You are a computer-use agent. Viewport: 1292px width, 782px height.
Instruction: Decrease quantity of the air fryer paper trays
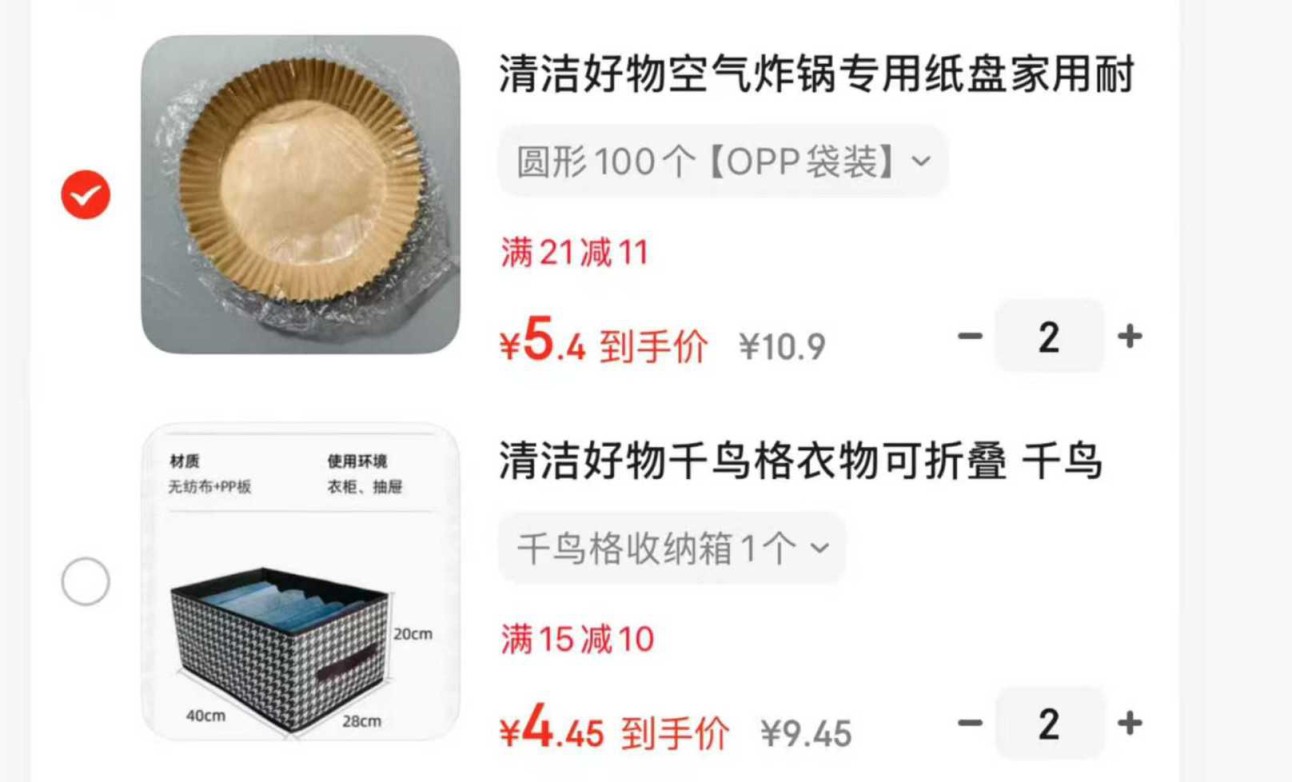pos(970,336)
